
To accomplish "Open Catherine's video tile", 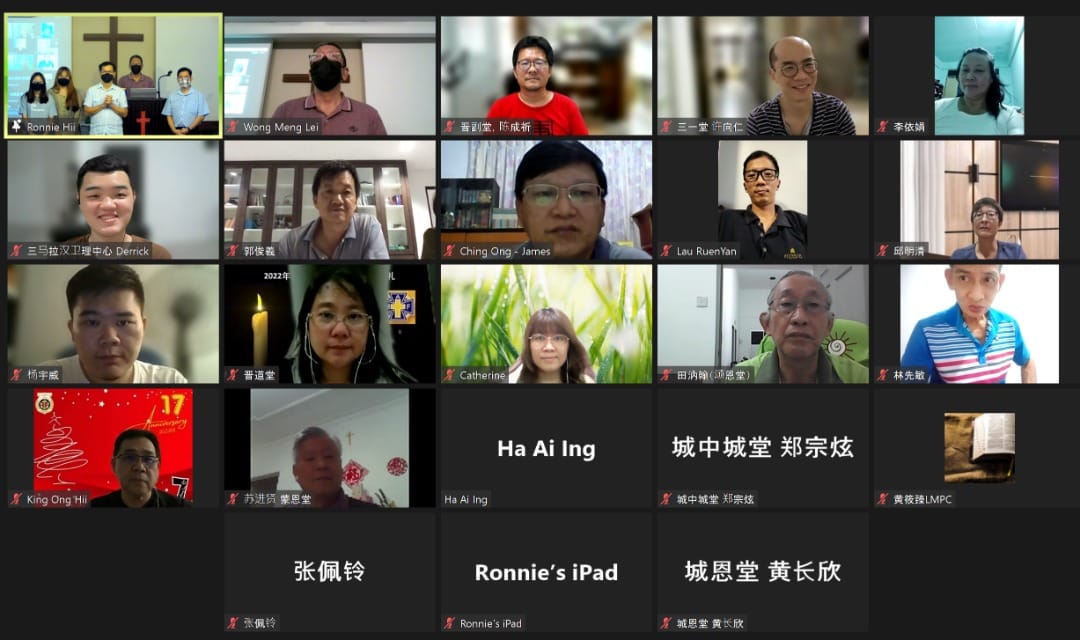I will 546,323.
